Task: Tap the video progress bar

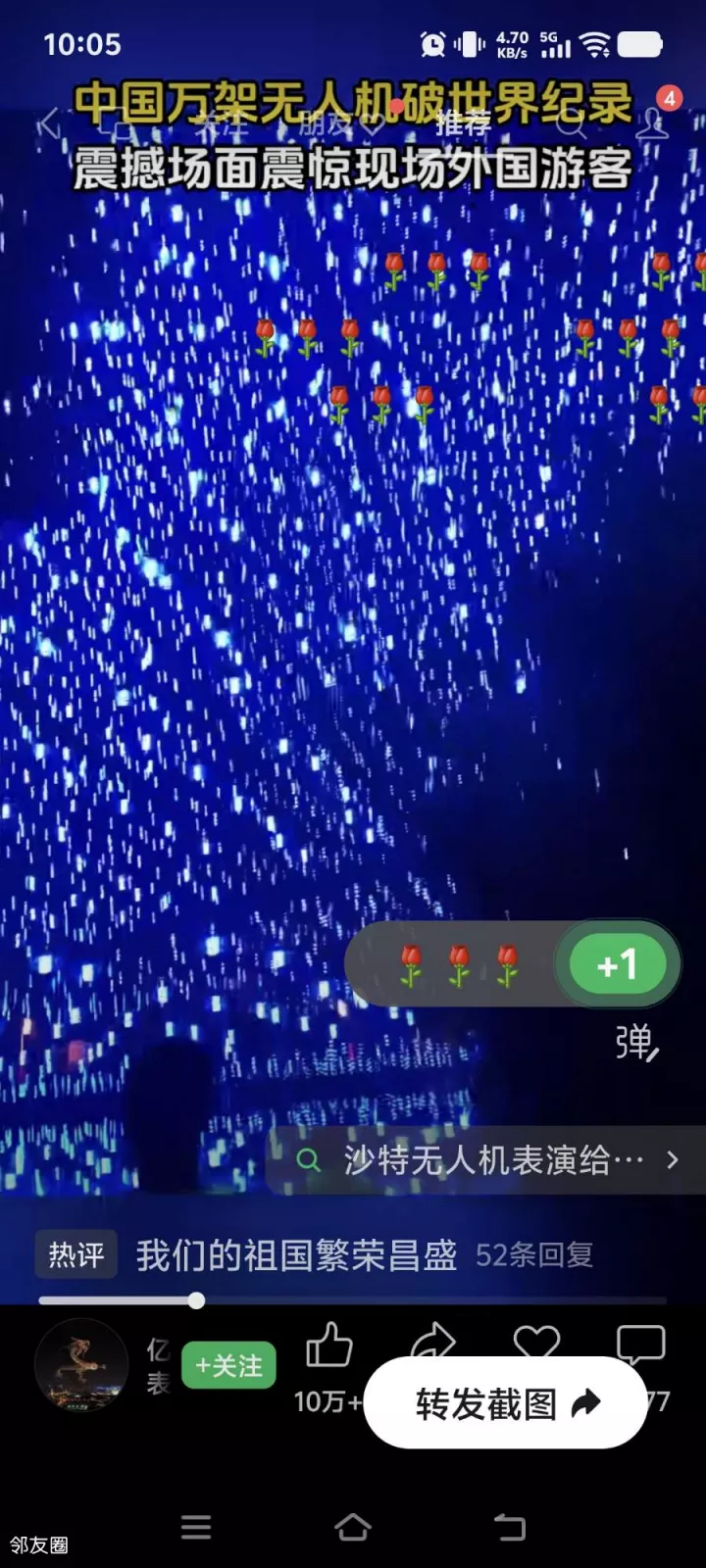Action: (x=353, y=1300)
